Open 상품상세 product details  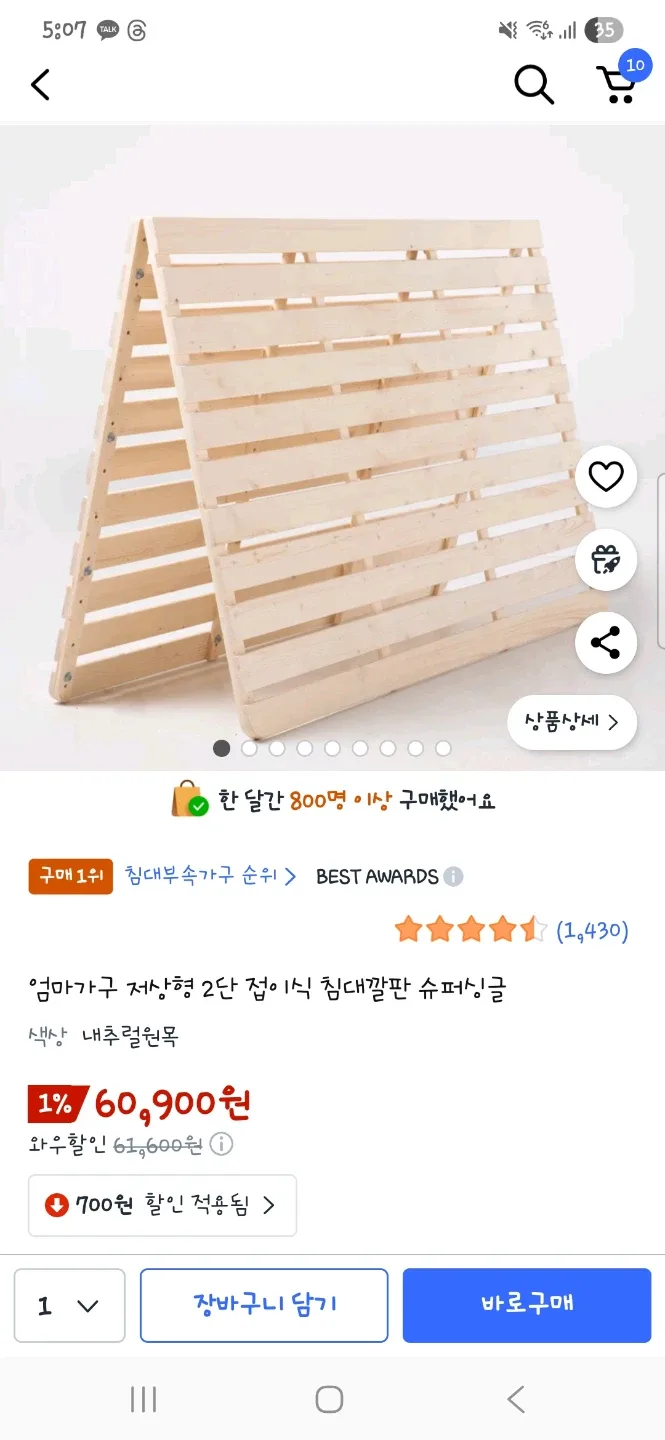(572, 721)
